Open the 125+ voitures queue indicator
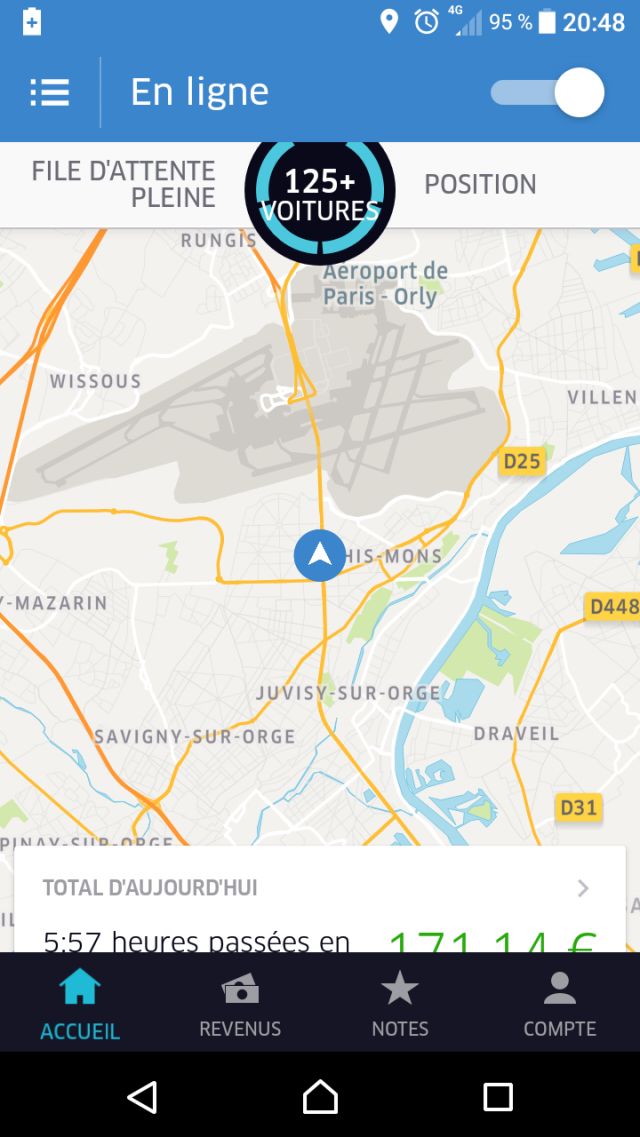640x1137 pixels. (320, 190)
